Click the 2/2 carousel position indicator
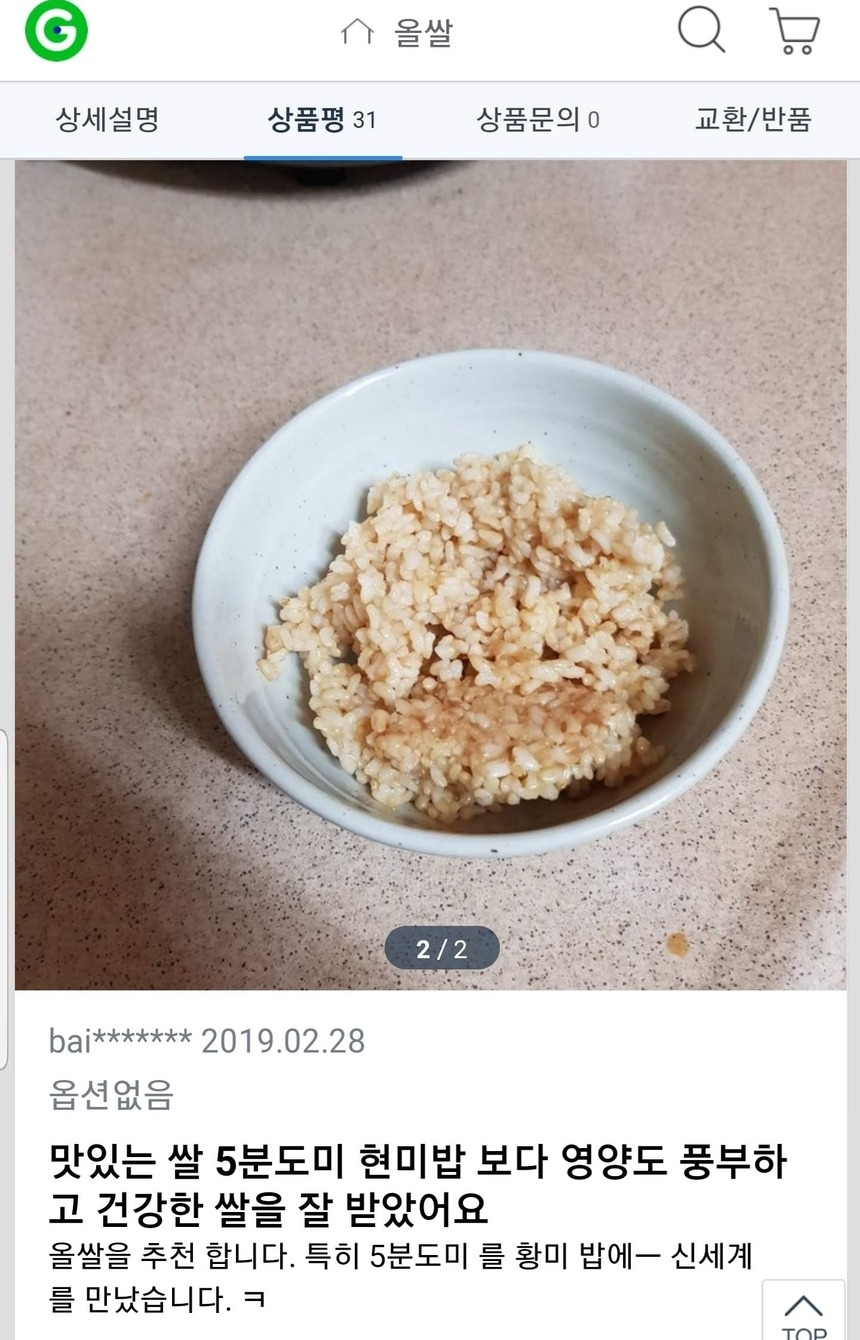Screen dimensions: 860x1340 tap(442, 948)
